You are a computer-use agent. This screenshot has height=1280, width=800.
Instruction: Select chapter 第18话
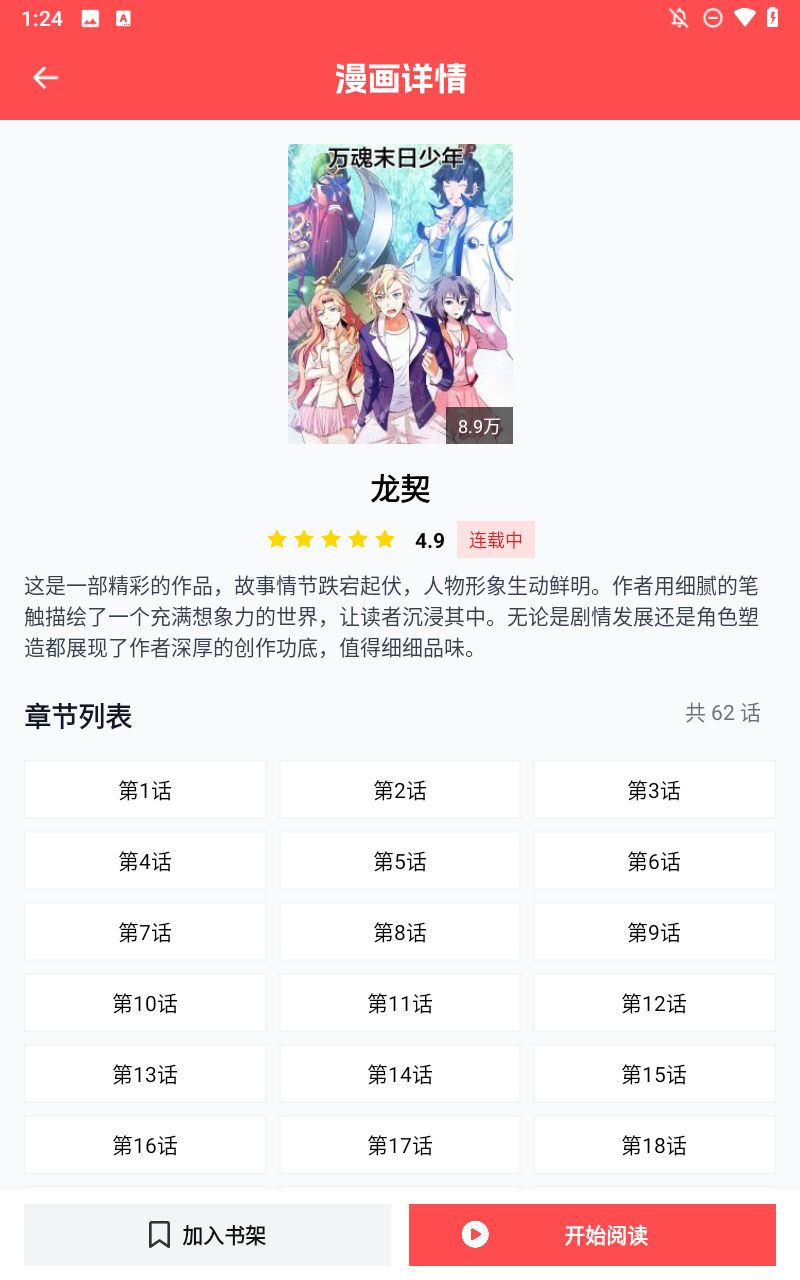coord(654,1145)
